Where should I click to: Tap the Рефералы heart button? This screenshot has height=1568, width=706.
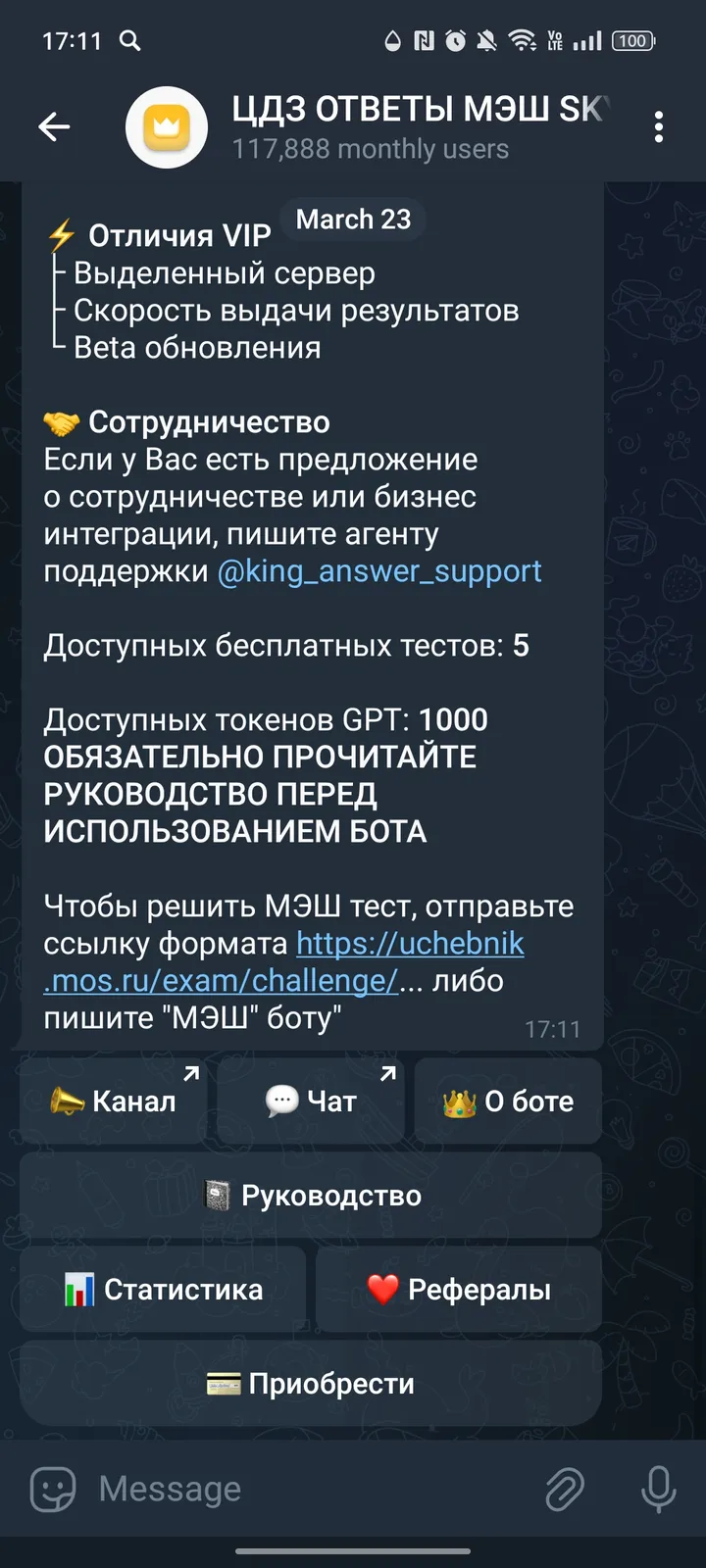(x=459, y=1289)
